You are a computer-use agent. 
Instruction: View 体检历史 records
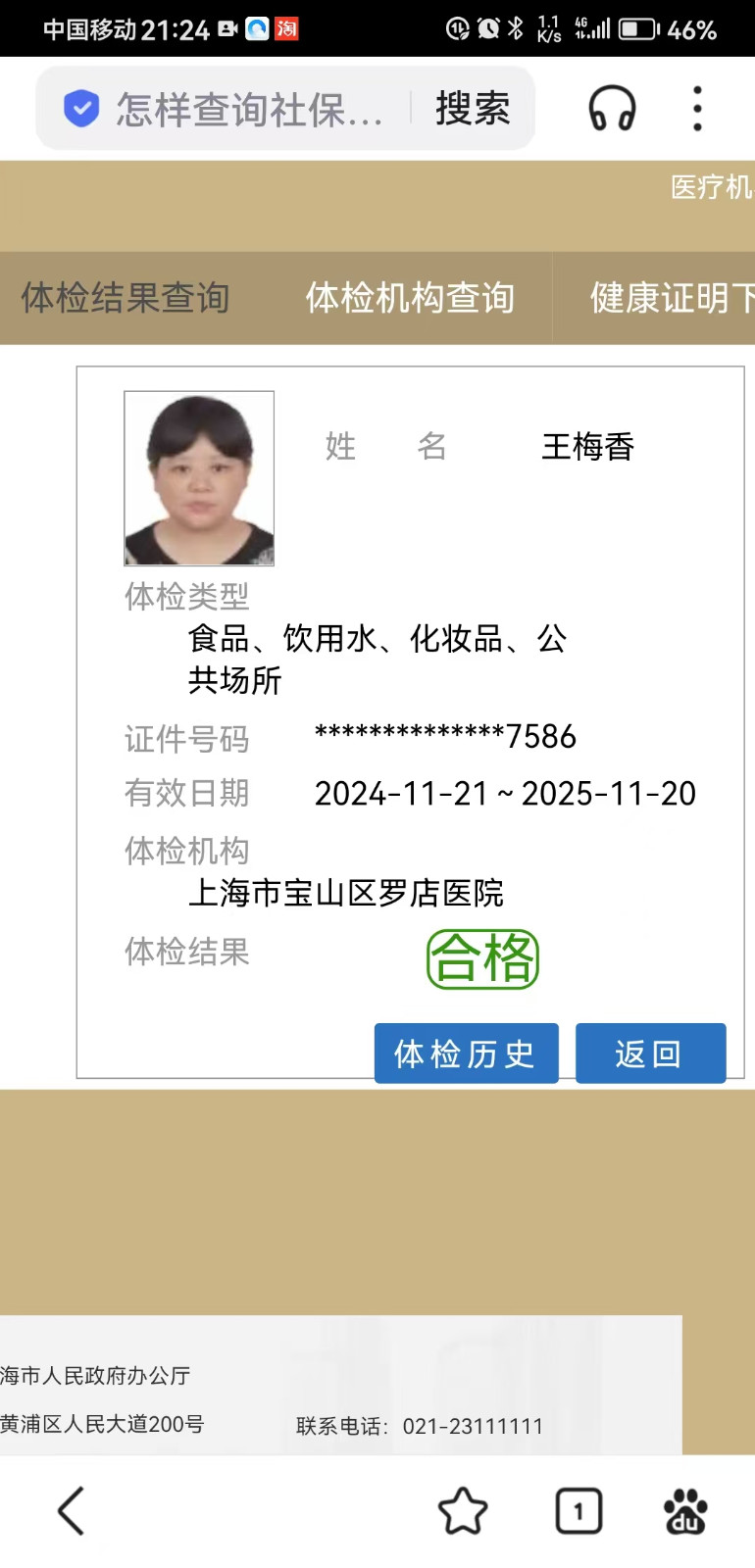[x=466, y=1053]
